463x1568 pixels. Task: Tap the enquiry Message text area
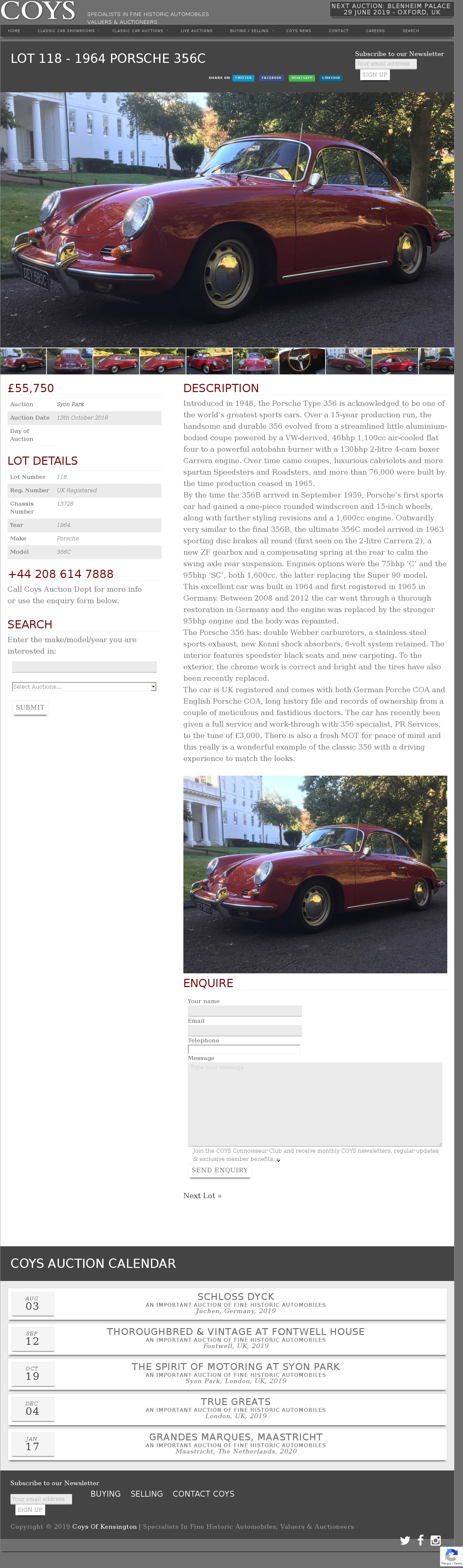pyautogui.click(x=314, y=1104)
